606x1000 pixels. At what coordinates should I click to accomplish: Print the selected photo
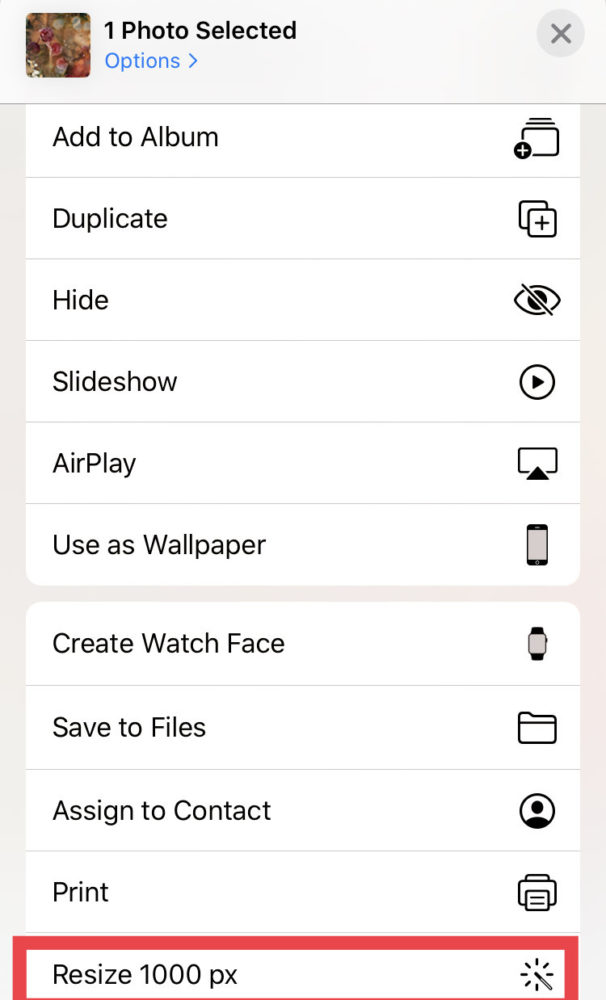(x=302, y=892)
